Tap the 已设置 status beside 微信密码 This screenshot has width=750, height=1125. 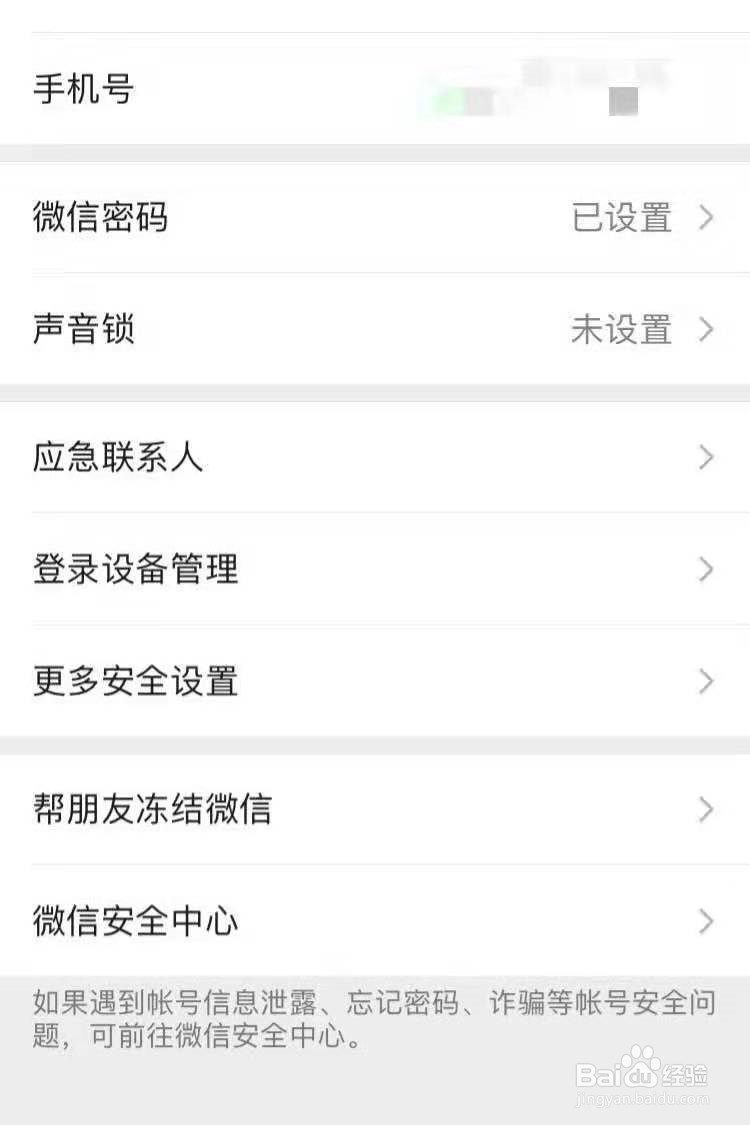point(620,218)
